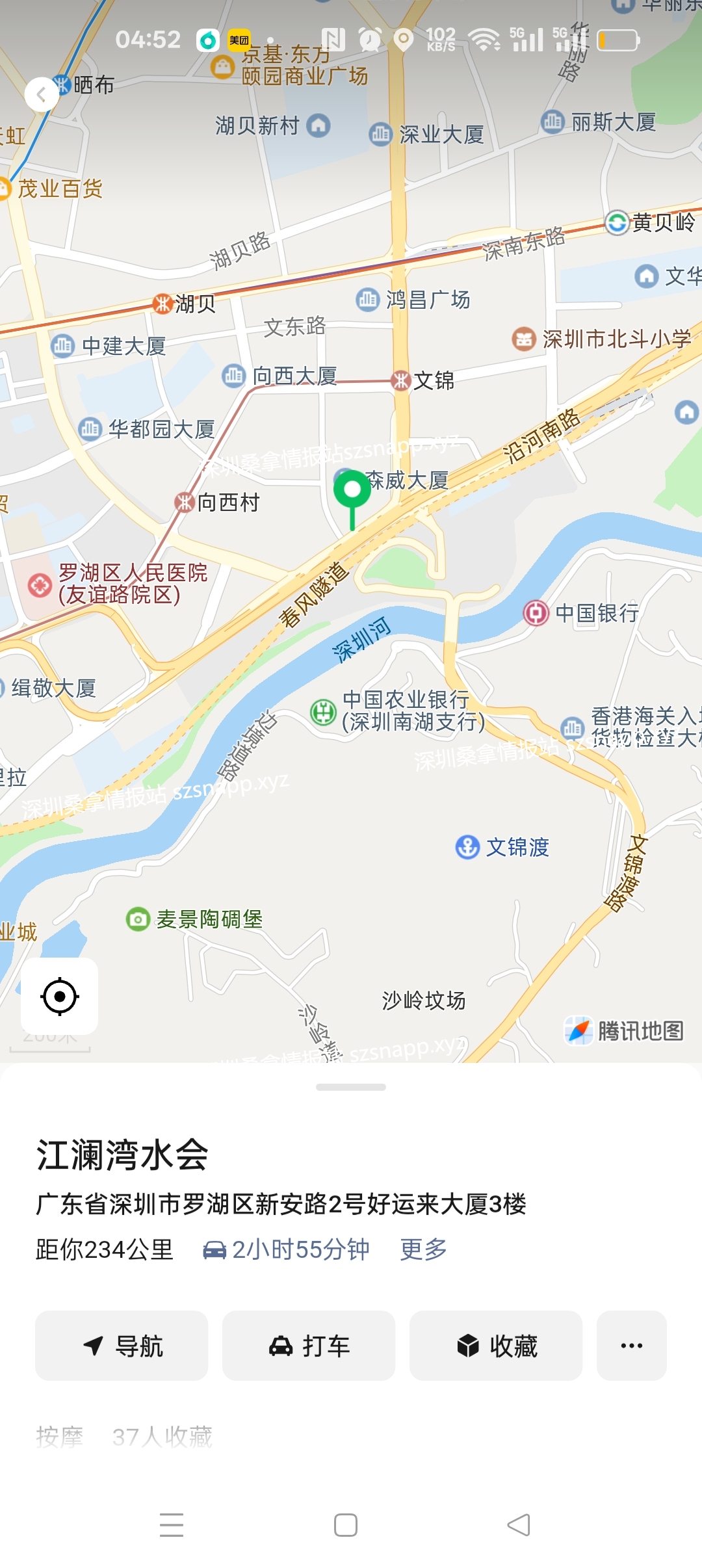The height and width of the screenshot is (1568, 702).
Task: Recenter map on my current location
Action: tap(60, 996)
